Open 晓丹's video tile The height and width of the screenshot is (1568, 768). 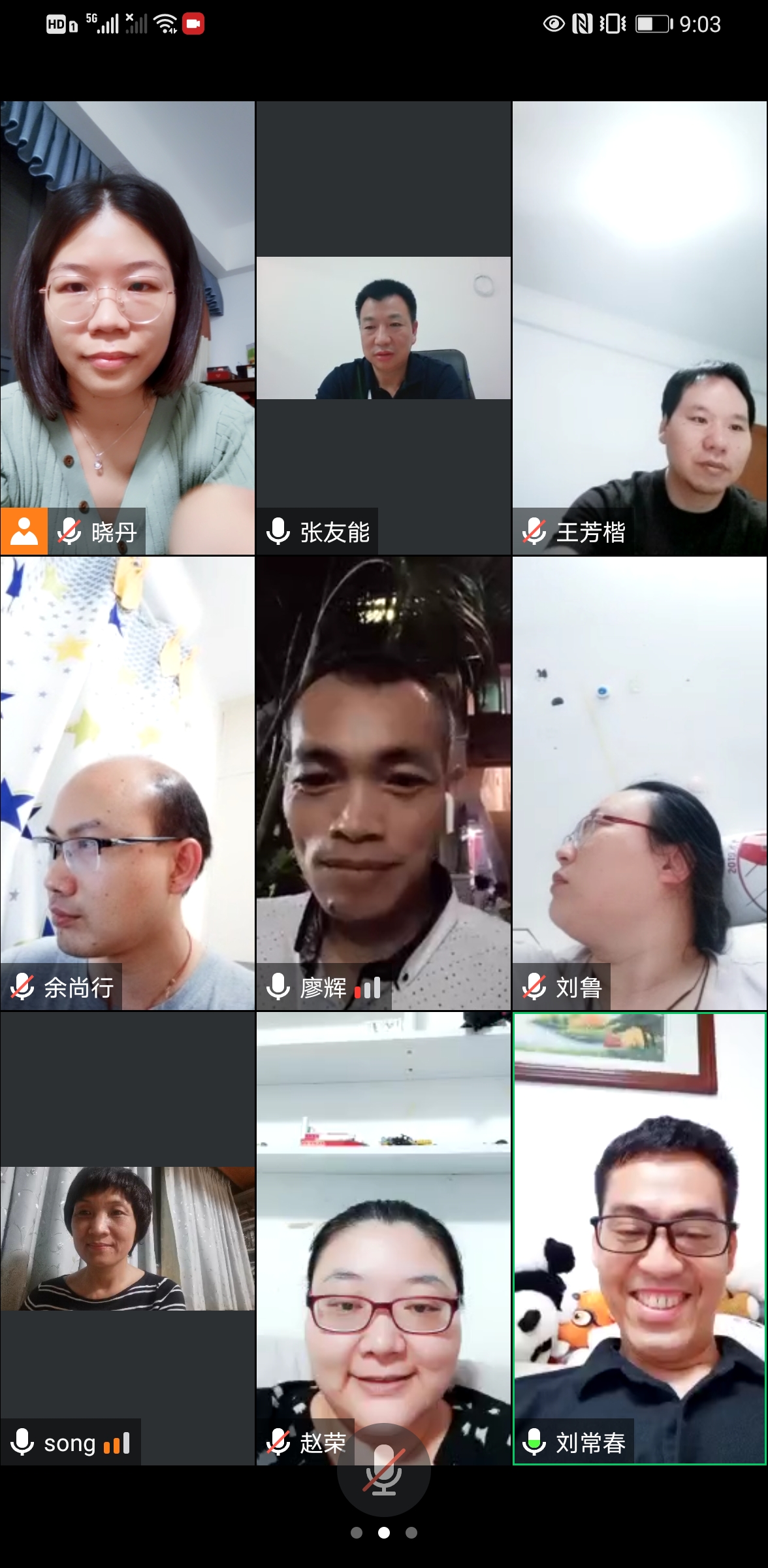(x=127, y=327)
